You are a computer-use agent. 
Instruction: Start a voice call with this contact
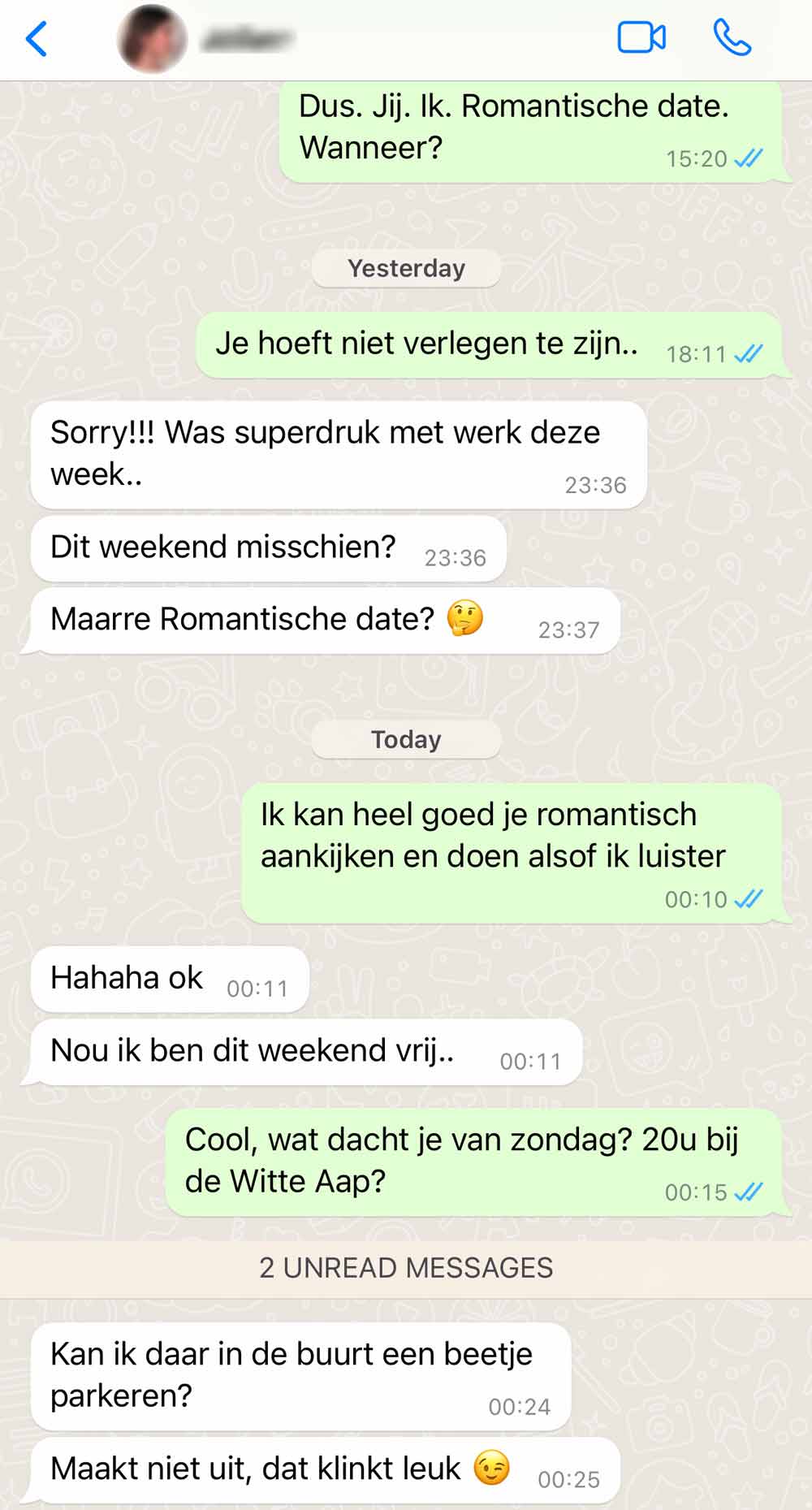point(732,38)
